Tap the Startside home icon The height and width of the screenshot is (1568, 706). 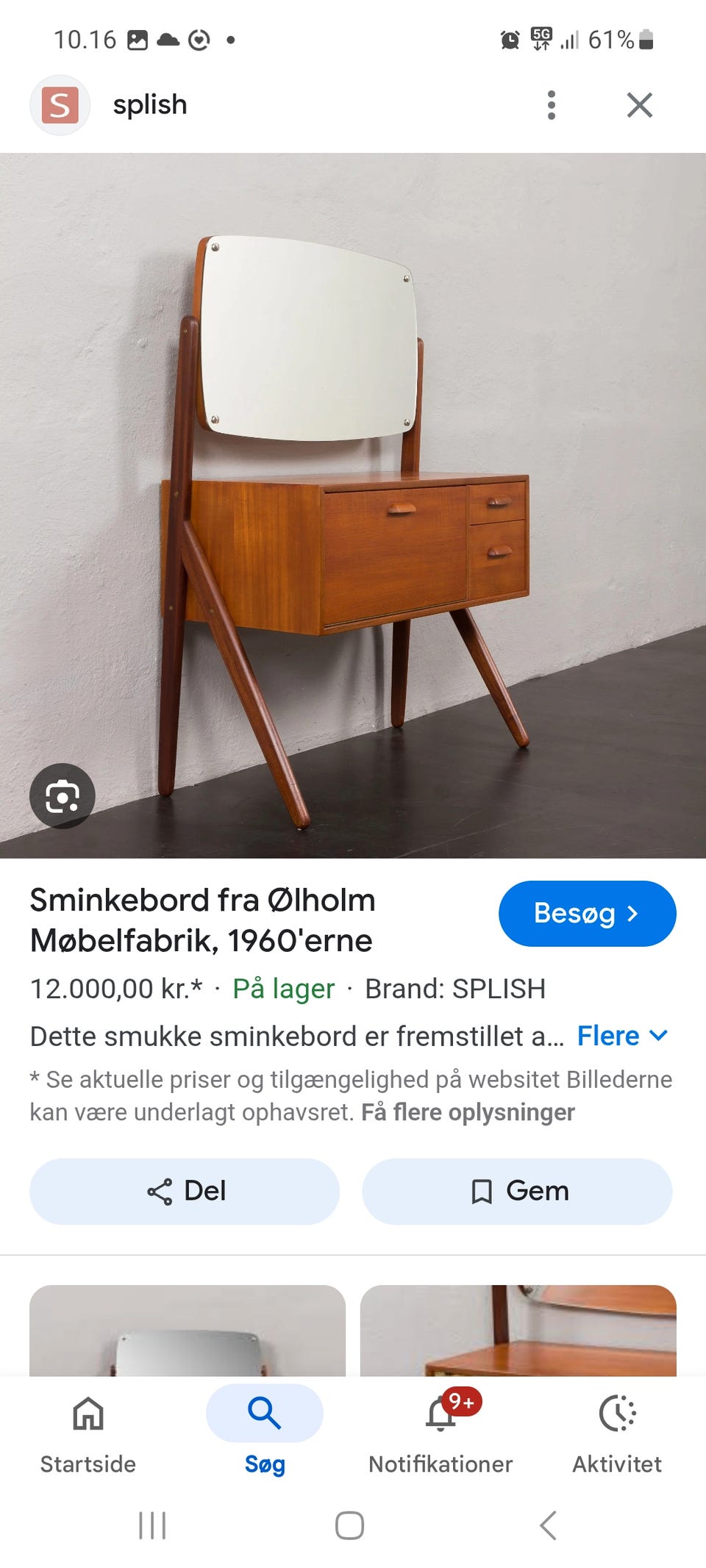click(x=87, y=1412)
